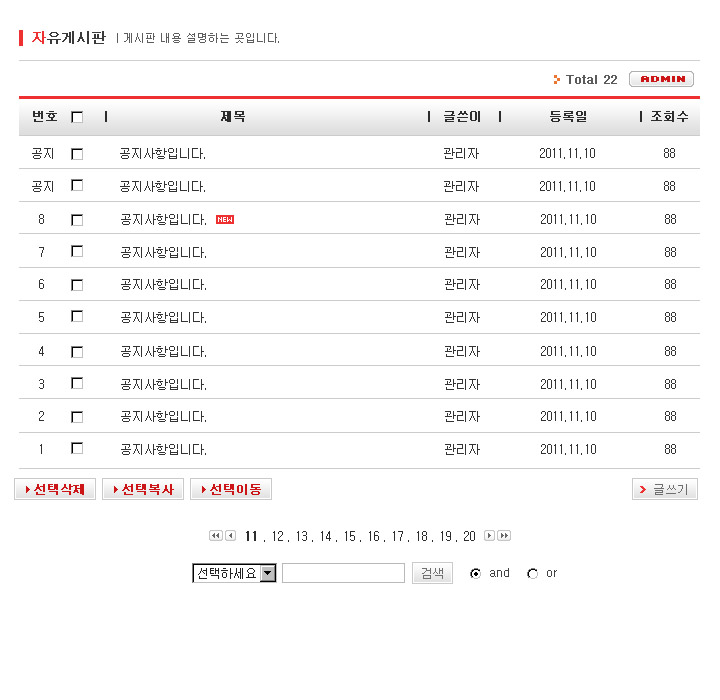Jump to the last page arrow
720x700 pixels.
click(x=504, y=536)
